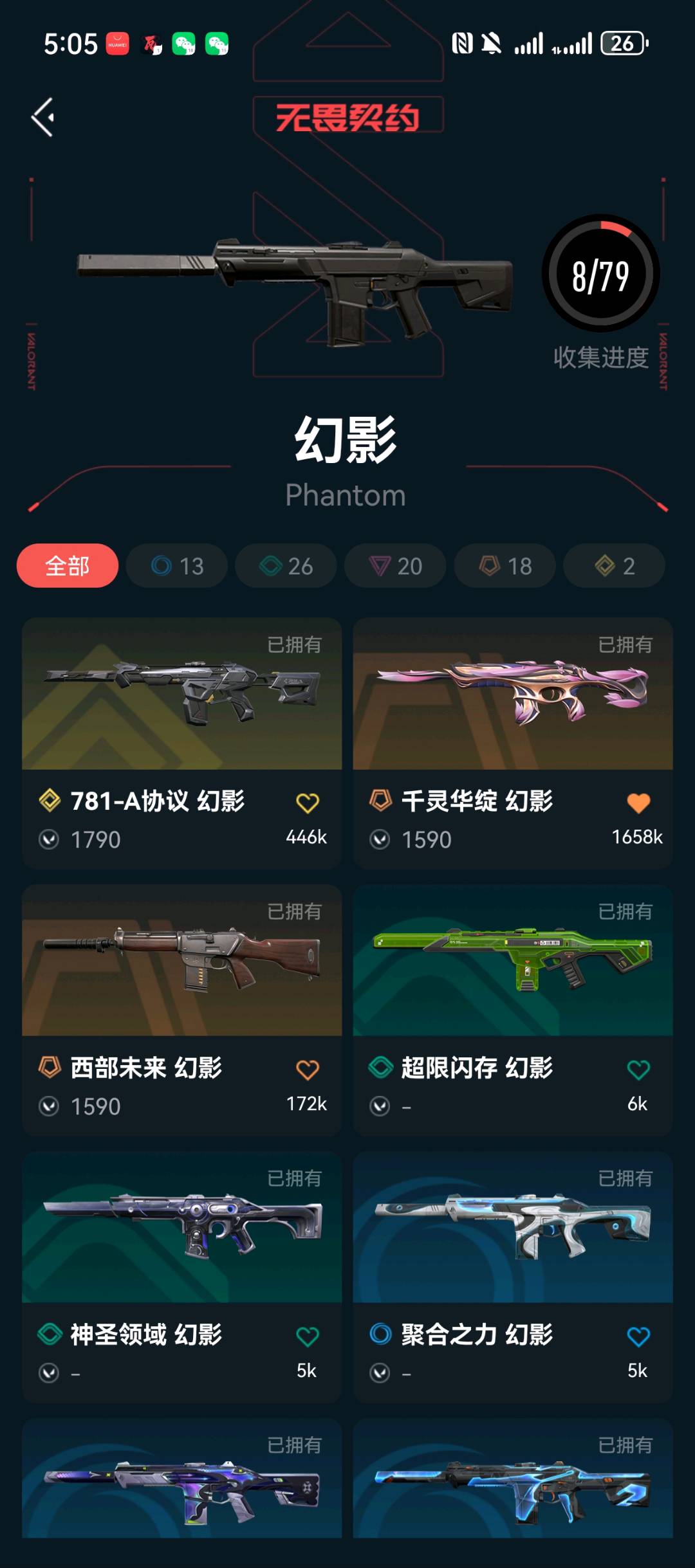Like the 神圣领域 幻影 skin
The width and height of the screenshot is (695, 1568).
point(307,1336)
